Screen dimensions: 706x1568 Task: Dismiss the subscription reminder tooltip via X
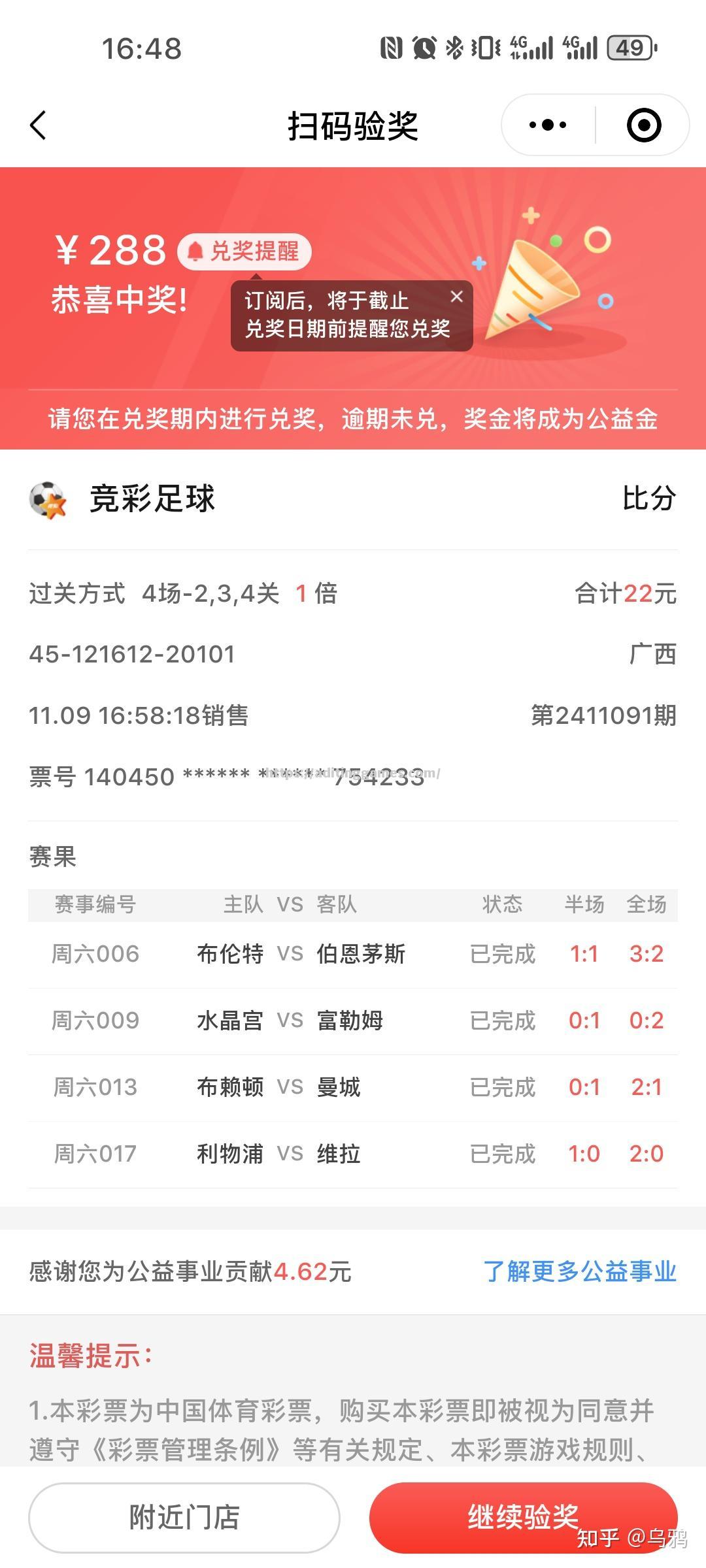click(x=458, y=297)
